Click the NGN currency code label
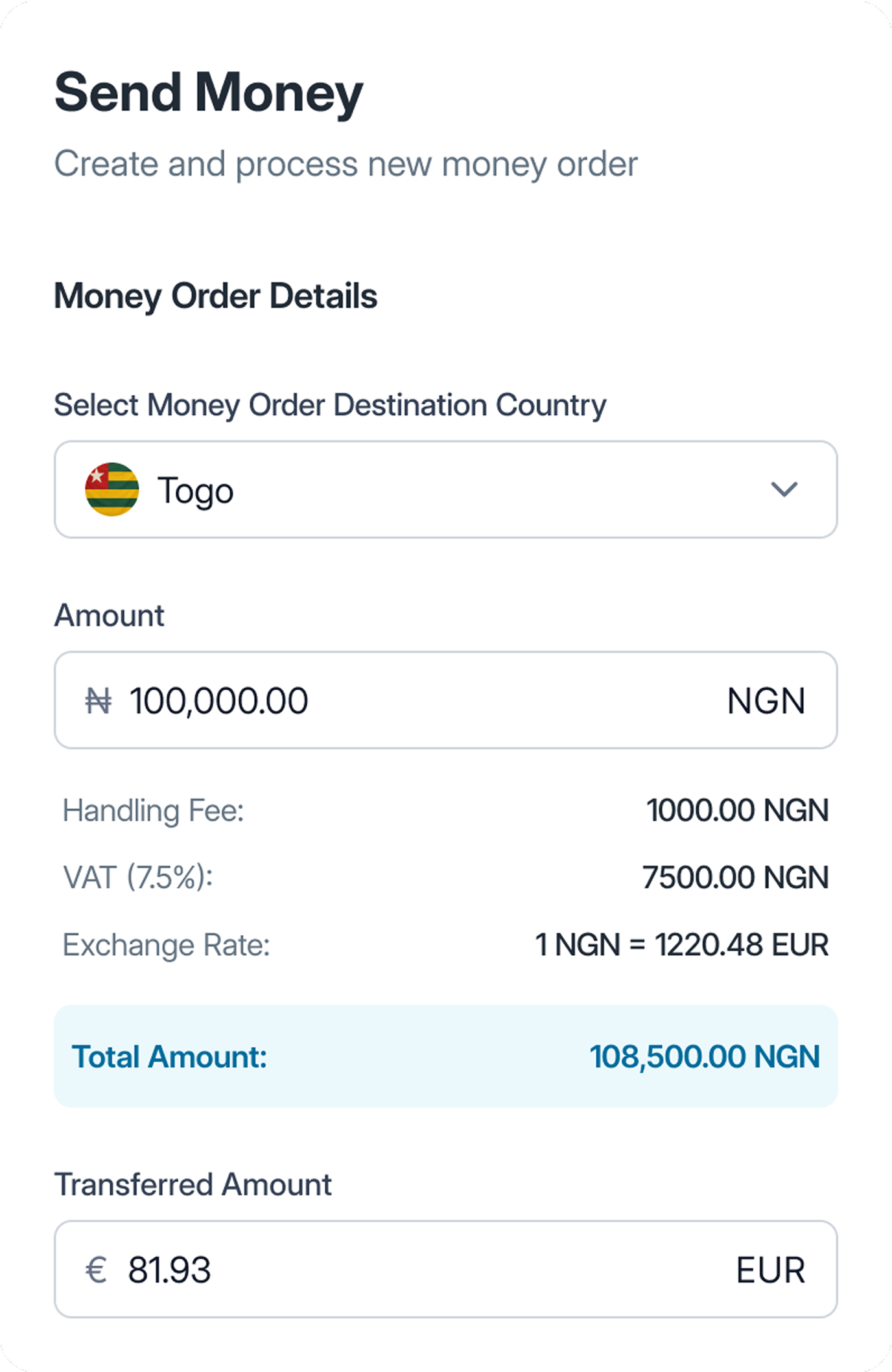Image resolution: width=892 pixels, height=1372 pixels. point(766,701)
